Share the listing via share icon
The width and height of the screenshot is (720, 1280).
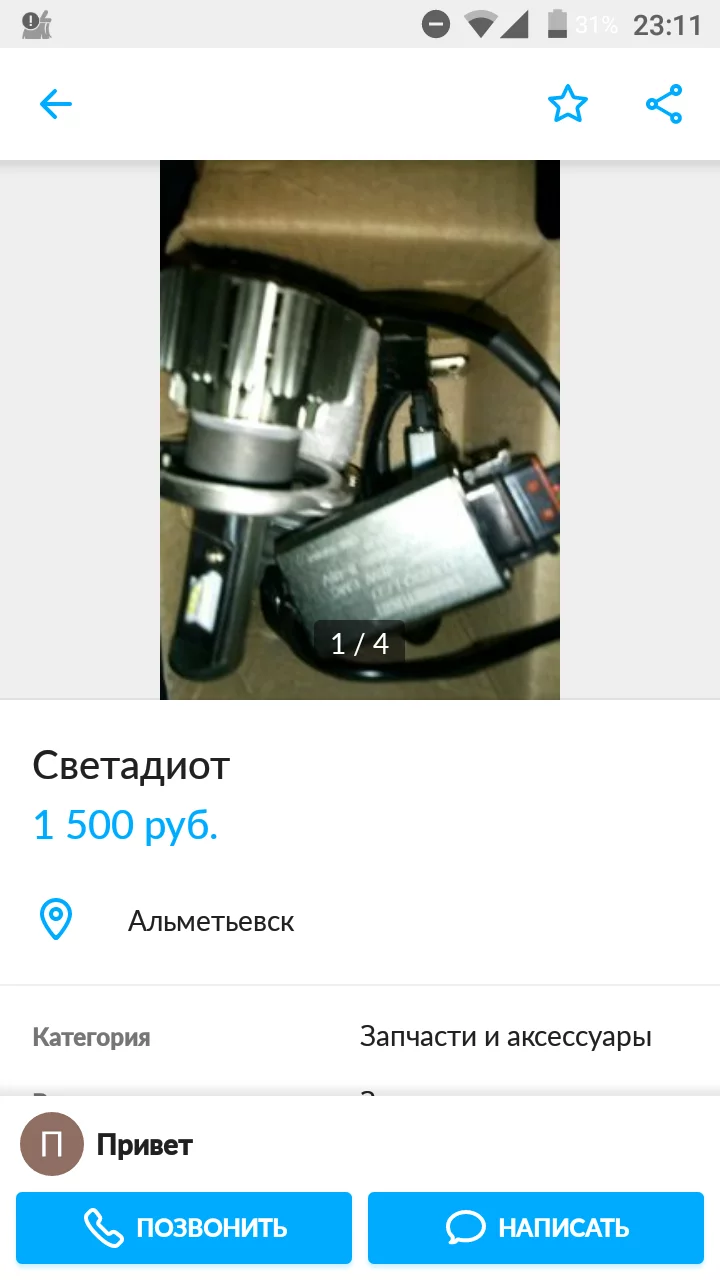coord(663,103)
